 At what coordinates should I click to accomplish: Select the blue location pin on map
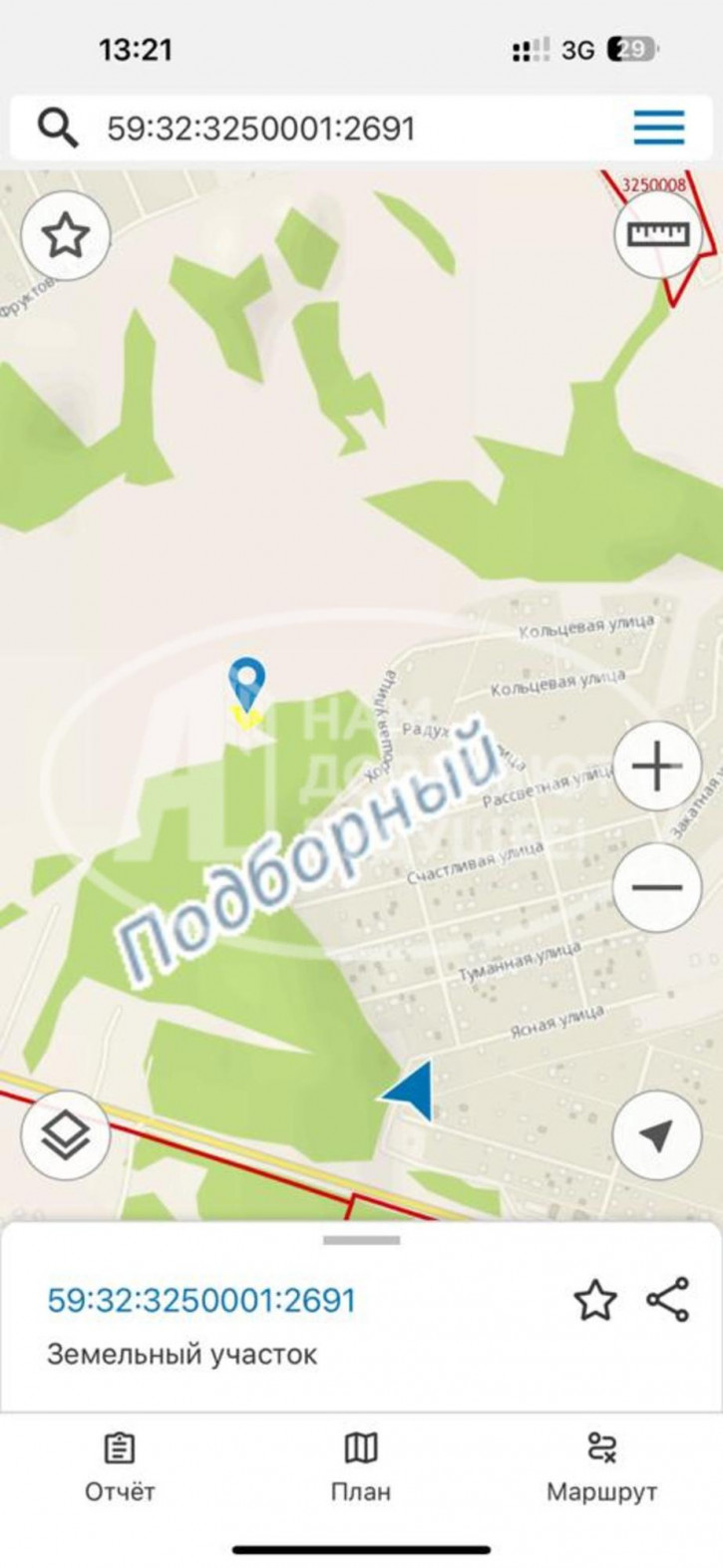(246, 681)
